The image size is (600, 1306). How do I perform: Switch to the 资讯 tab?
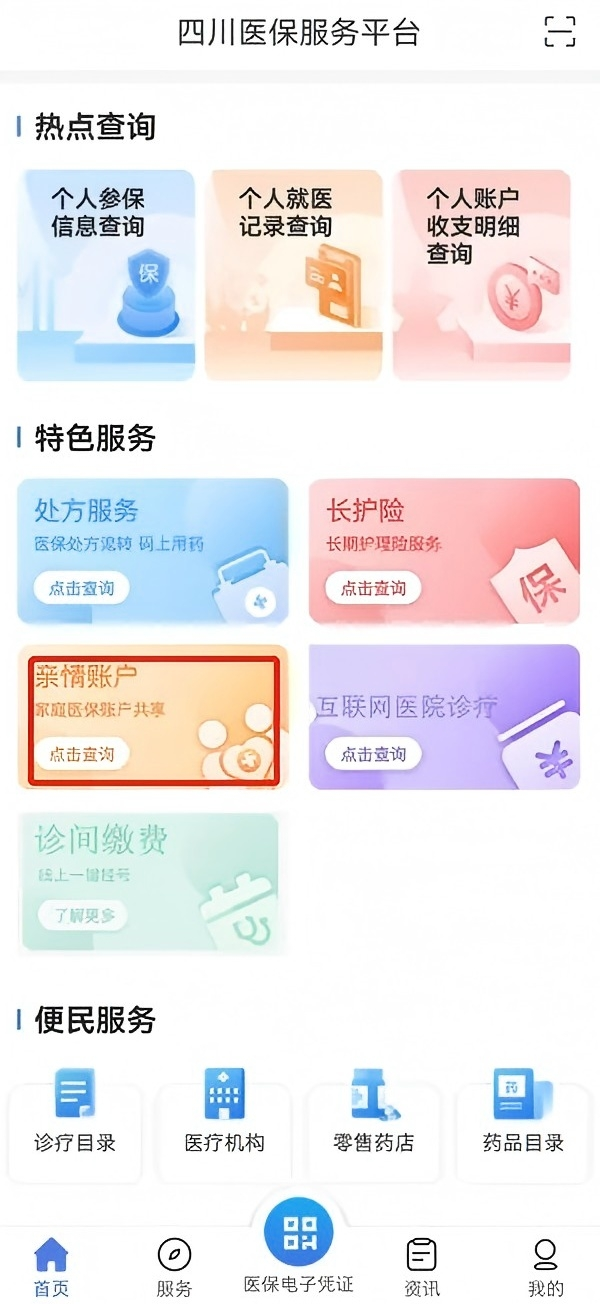point(421,1267)
